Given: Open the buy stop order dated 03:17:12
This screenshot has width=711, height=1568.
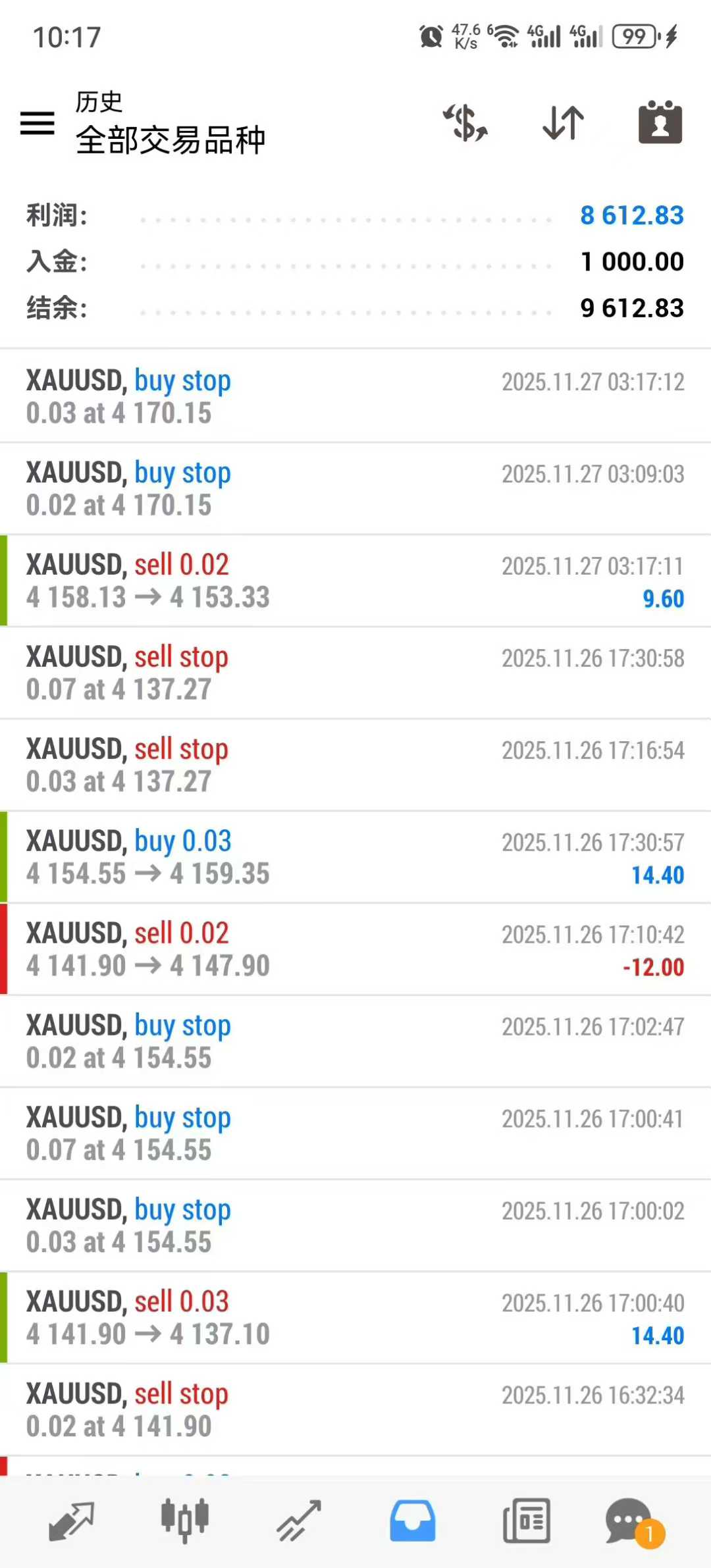Looking at the screenshot, I should pos(355,396).
